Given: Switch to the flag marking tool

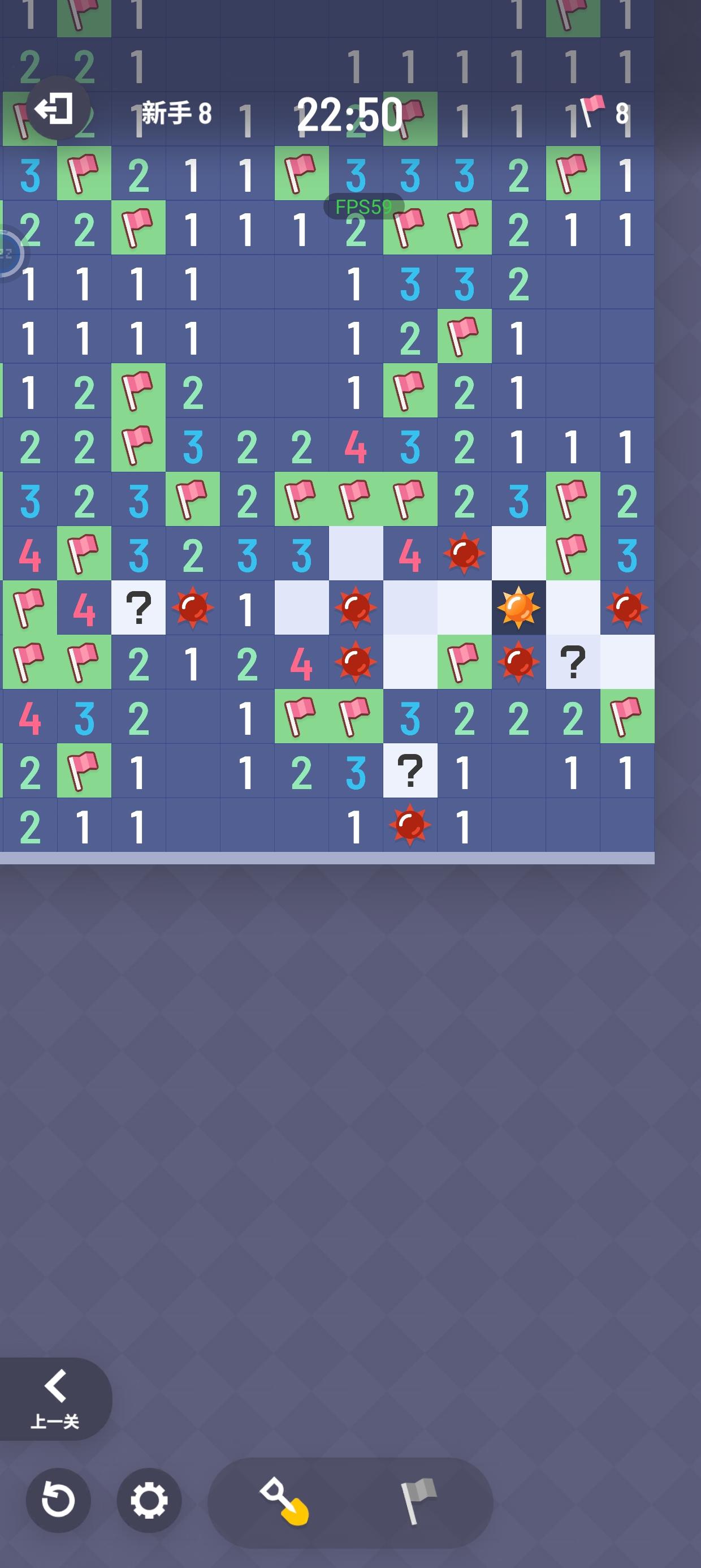Looking at the screenshot, I should pos(418,1500).
